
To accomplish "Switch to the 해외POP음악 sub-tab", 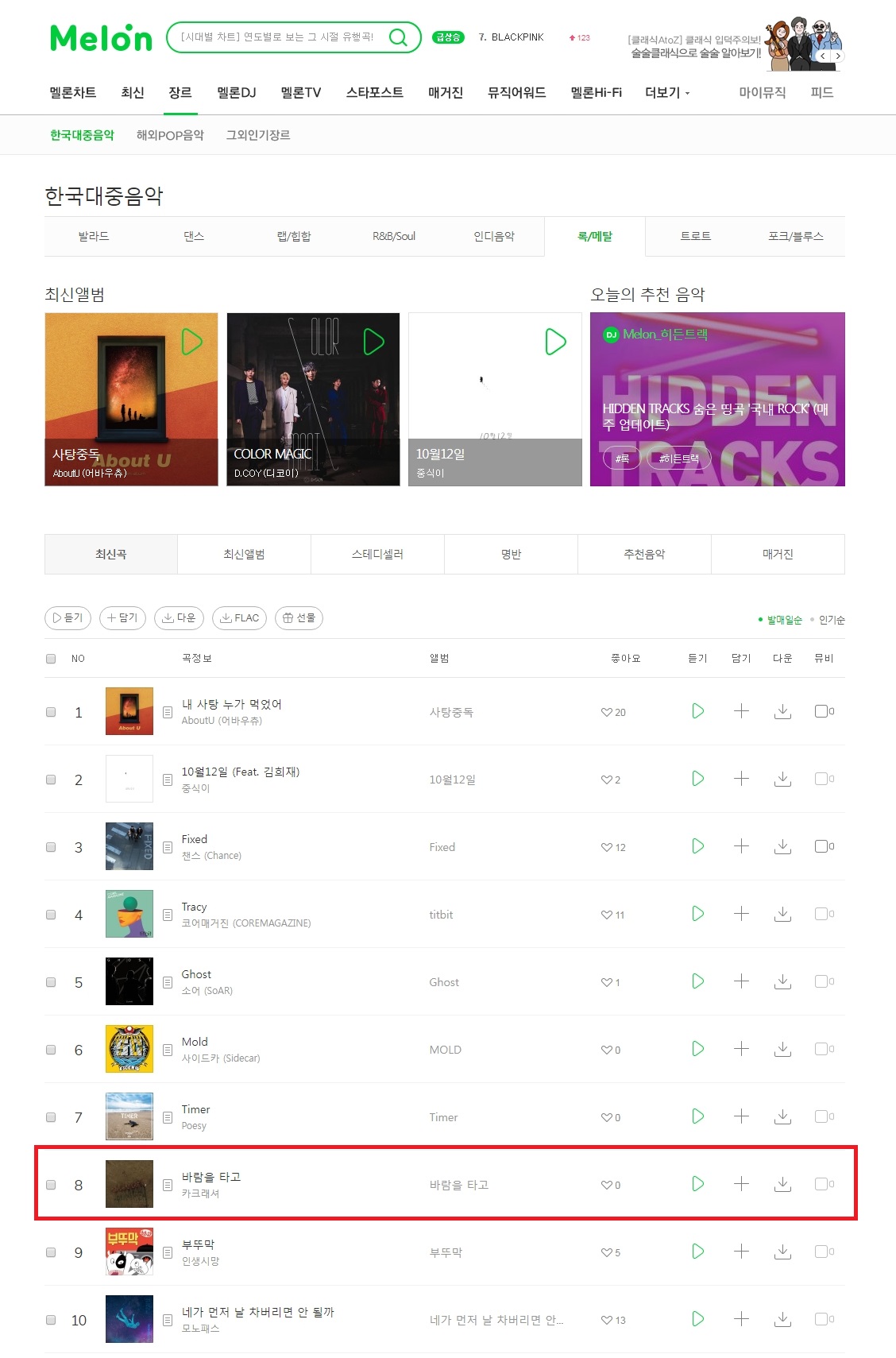I will (x=170, y=135).
